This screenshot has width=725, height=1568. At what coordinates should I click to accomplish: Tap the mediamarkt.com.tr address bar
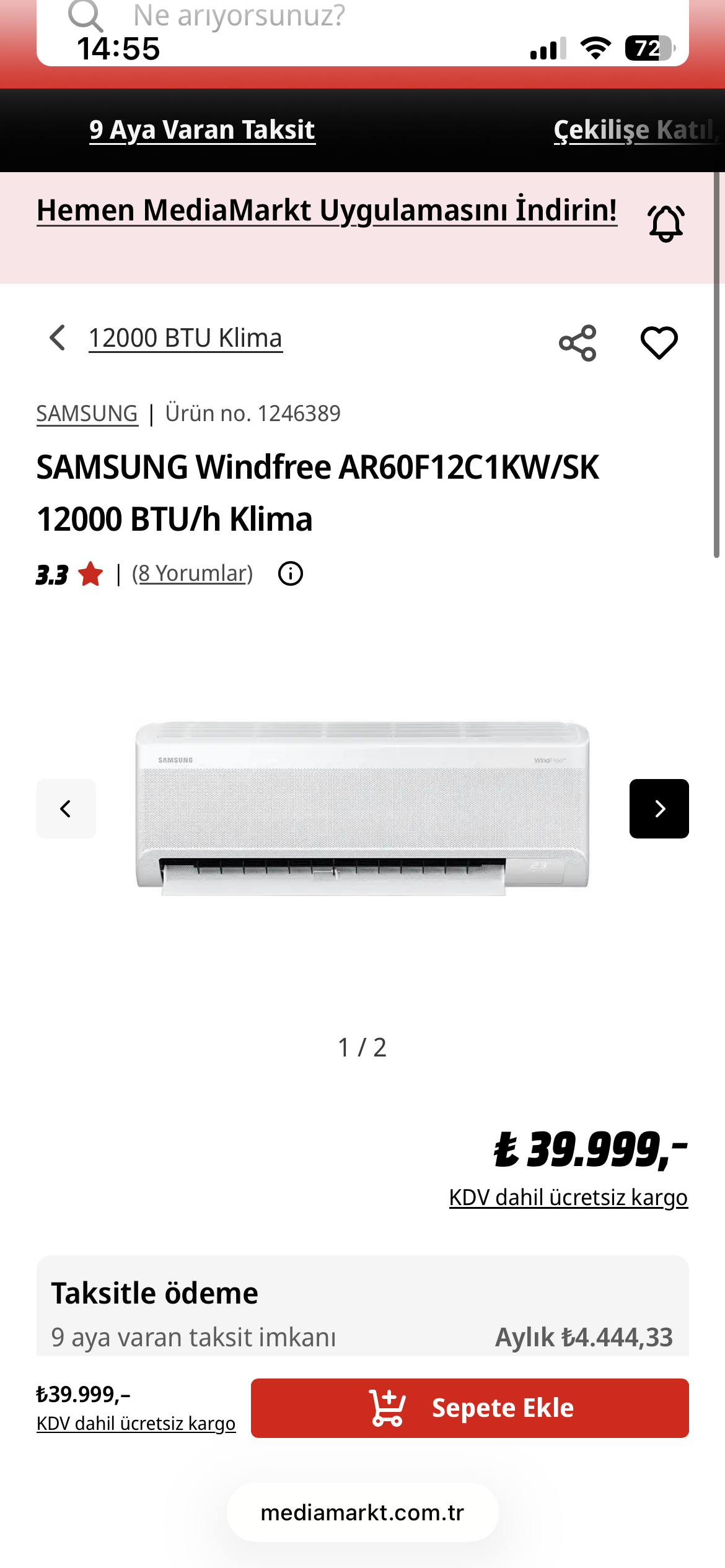point(362,1512)
